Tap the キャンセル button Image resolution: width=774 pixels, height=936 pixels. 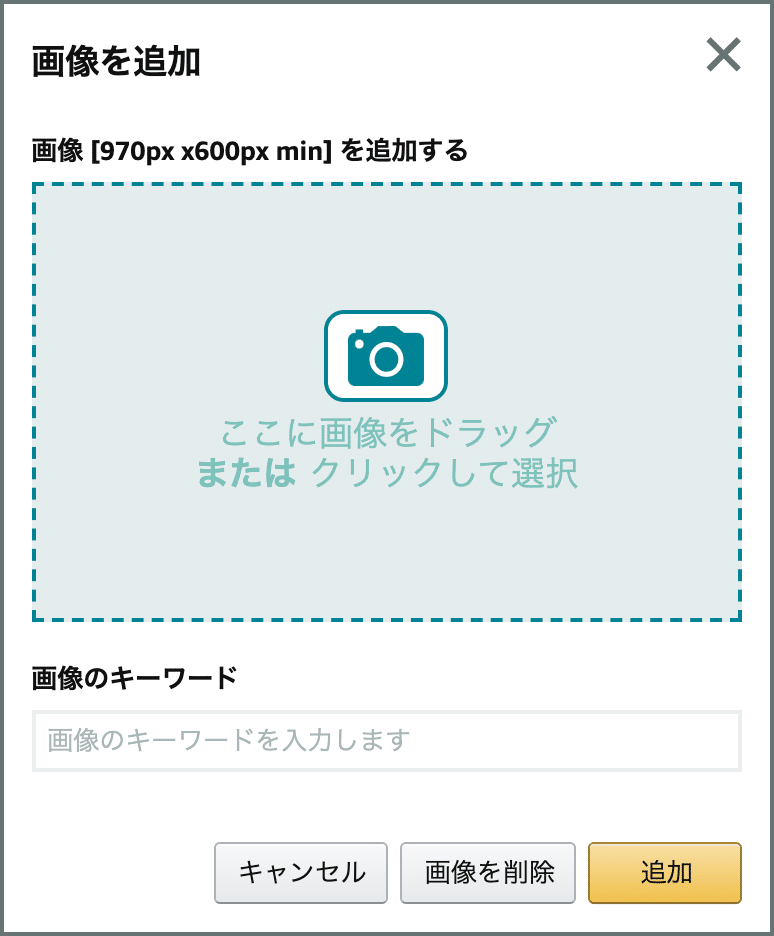(x=301, y=872)
